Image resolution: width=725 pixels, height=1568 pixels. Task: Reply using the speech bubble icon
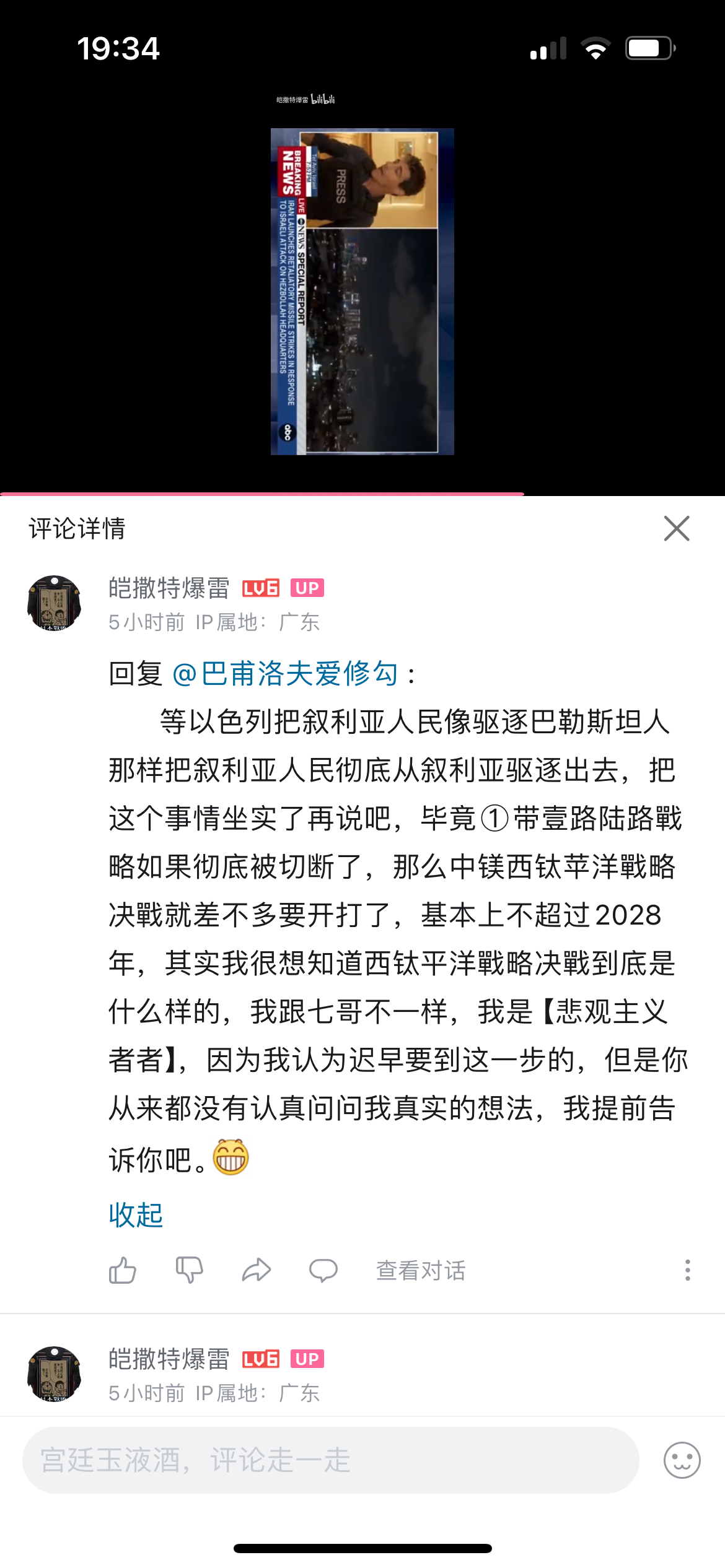click(x=323, y=1270)
